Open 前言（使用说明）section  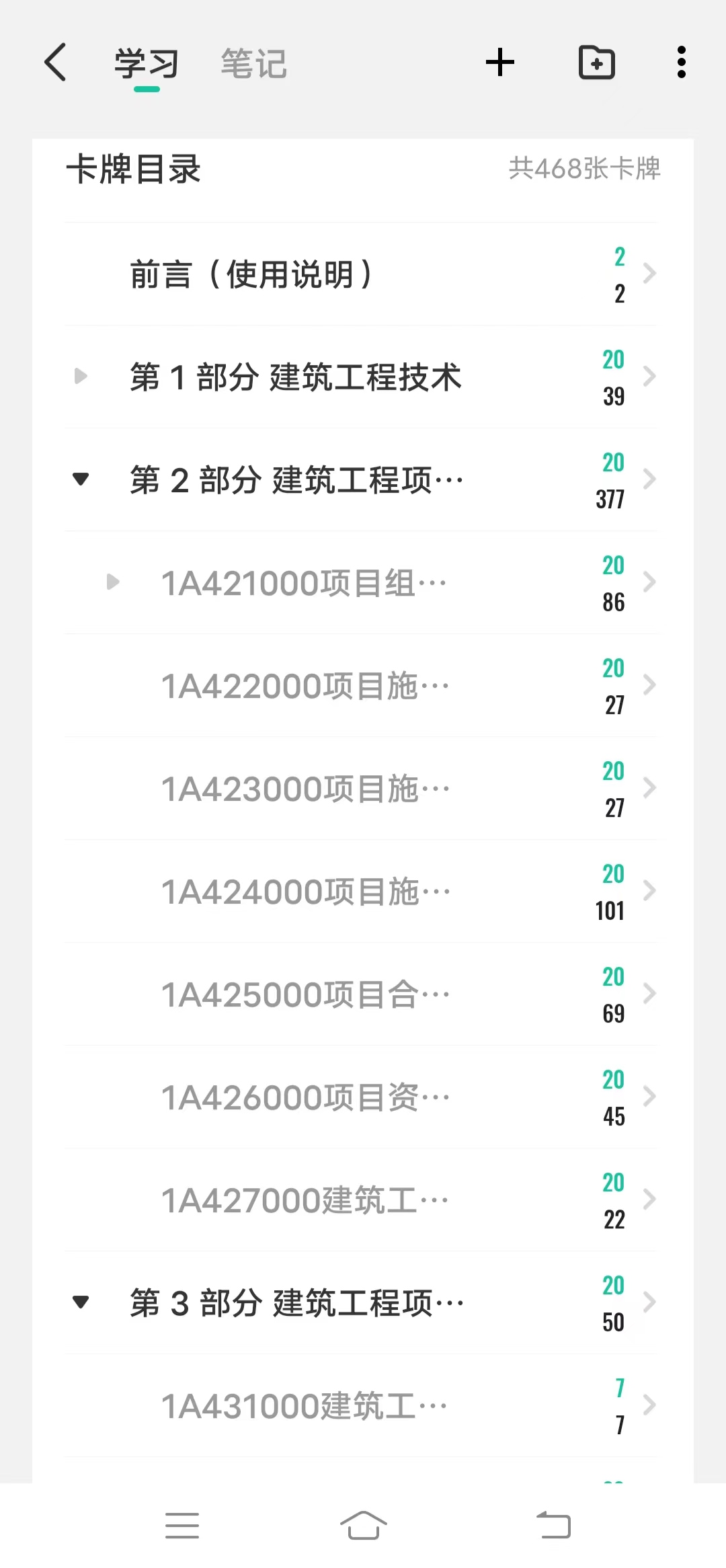361,274
